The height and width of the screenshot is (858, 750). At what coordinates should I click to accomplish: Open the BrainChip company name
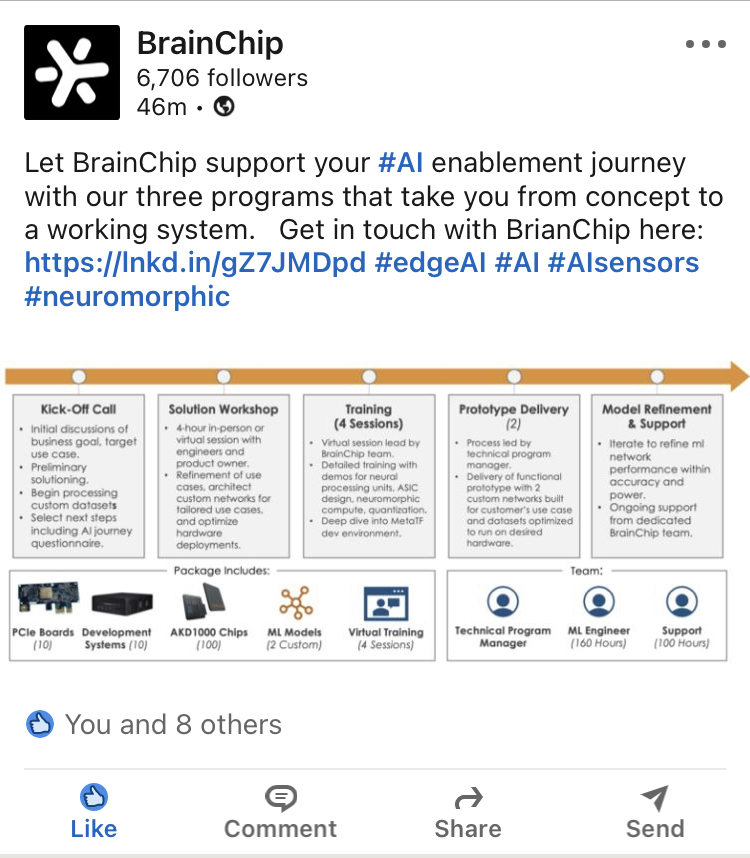pyautogui.click(x=210, y=43)
